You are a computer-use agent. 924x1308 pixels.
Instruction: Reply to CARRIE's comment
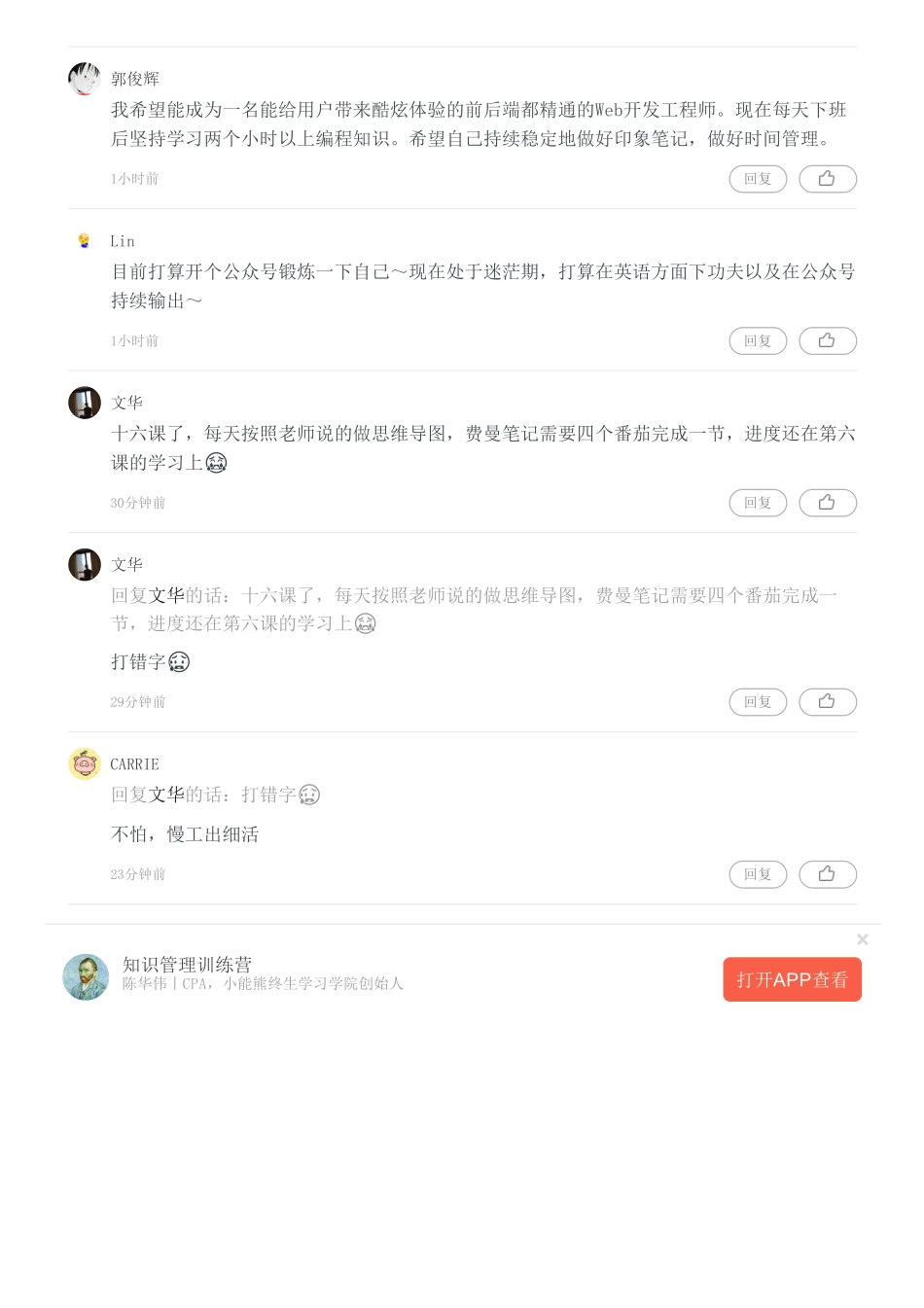tap(758, 874)
